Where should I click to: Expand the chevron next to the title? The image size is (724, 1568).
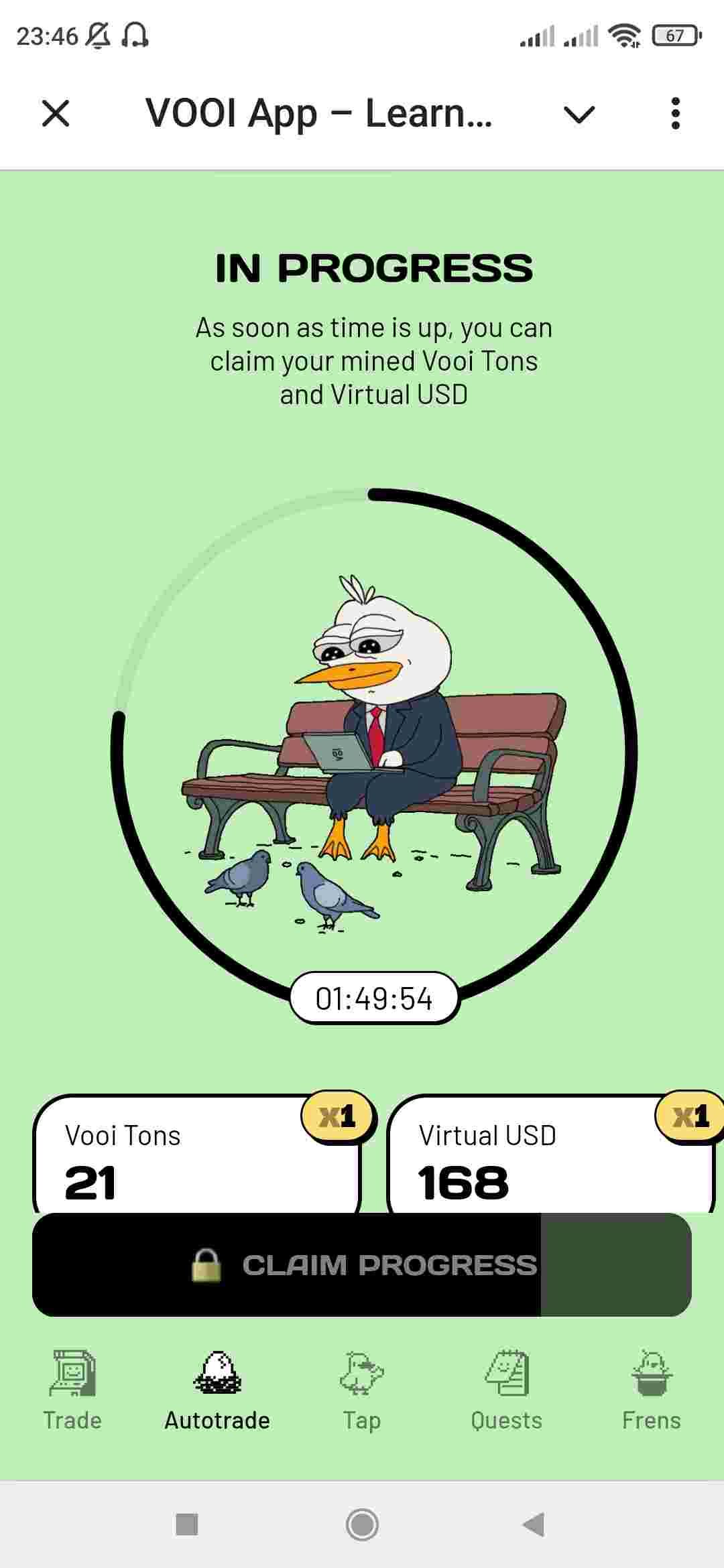pos(579,115)
